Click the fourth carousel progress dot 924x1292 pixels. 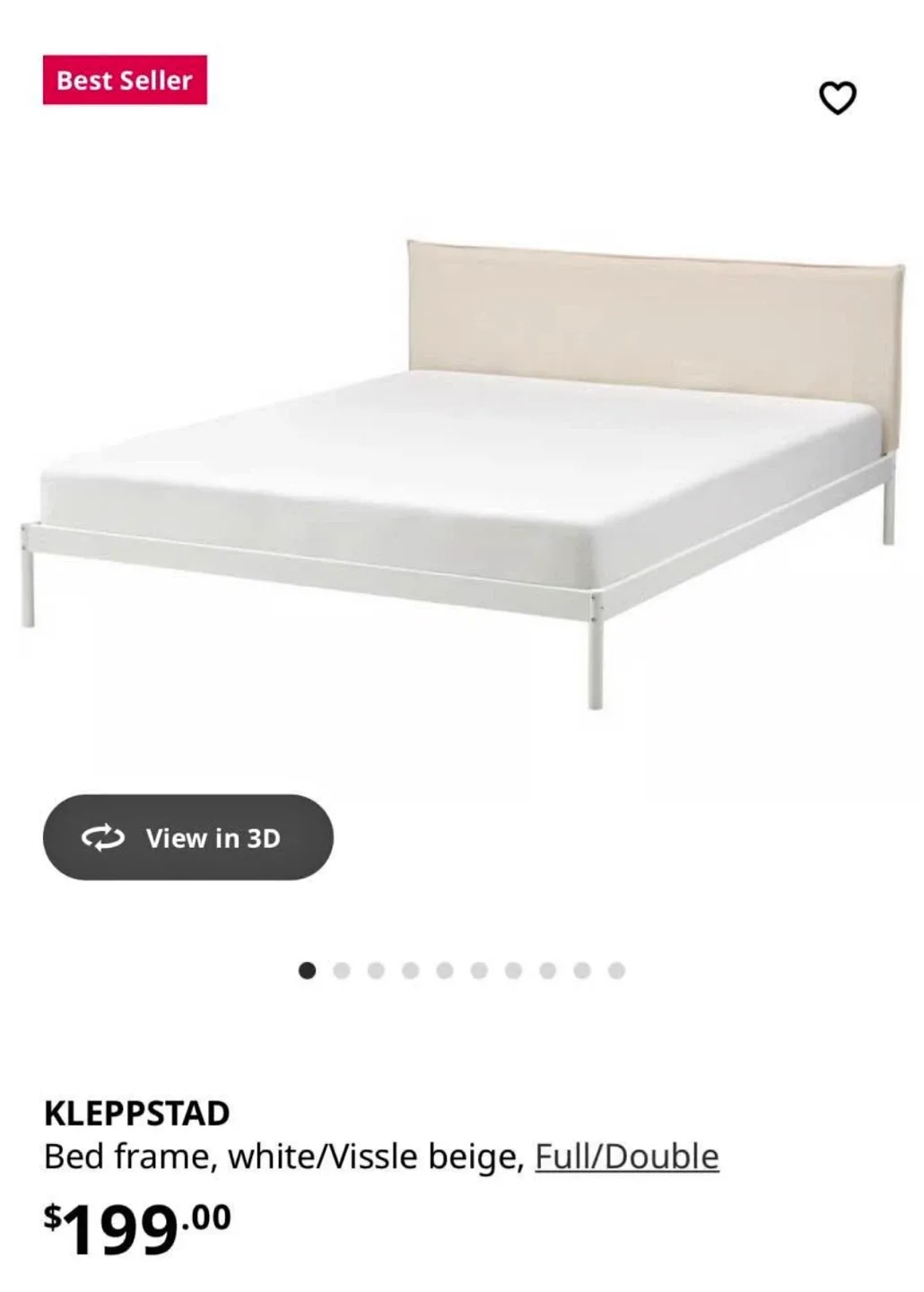click(411, 969)
